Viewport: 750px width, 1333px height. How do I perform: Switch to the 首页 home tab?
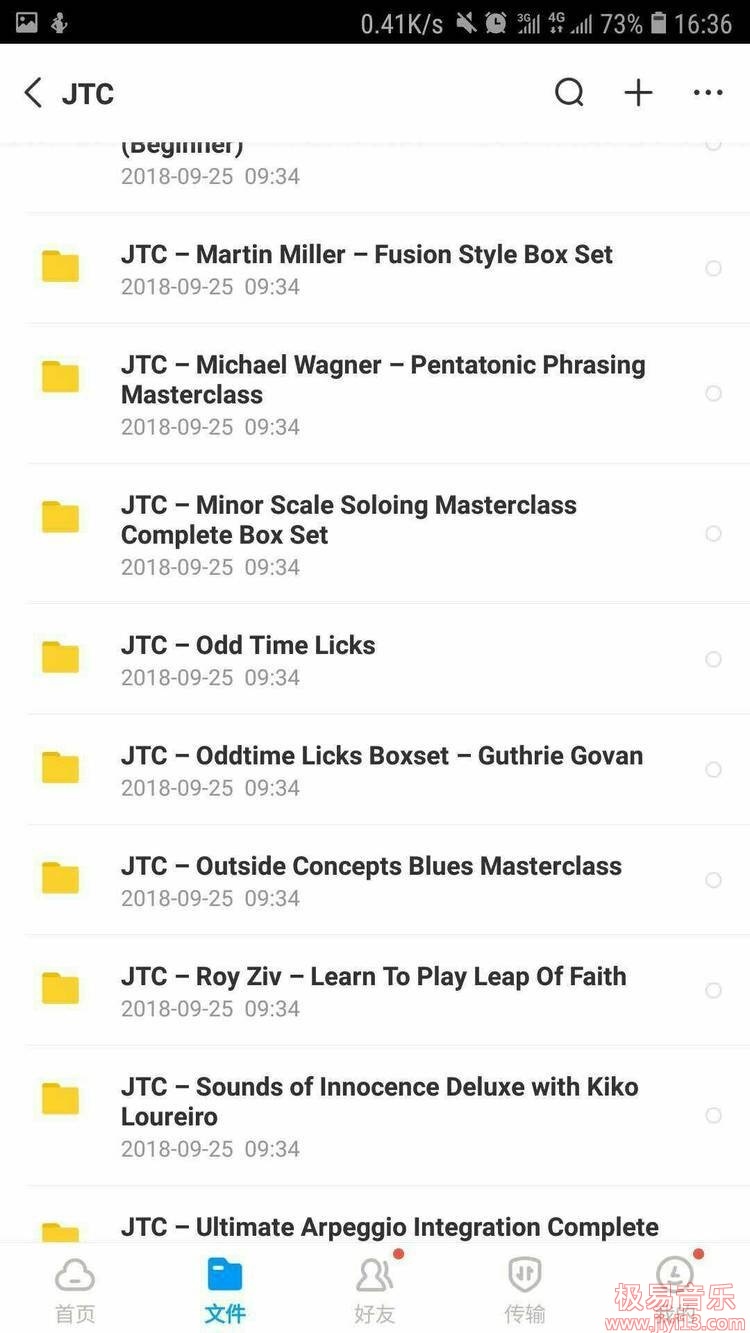click(75, 1290)
